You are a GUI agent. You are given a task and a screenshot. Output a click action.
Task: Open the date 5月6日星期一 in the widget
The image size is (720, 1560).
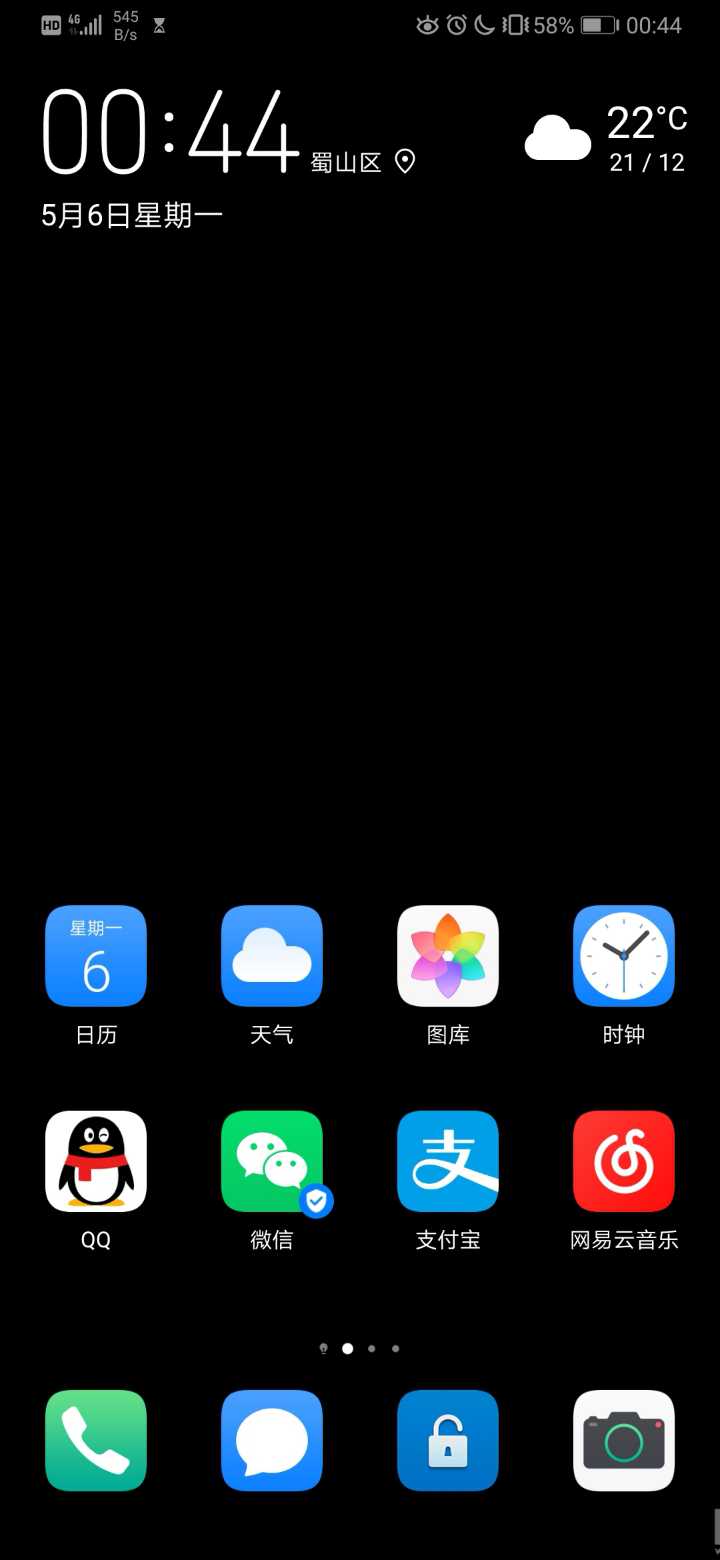(x=132, y=215)
